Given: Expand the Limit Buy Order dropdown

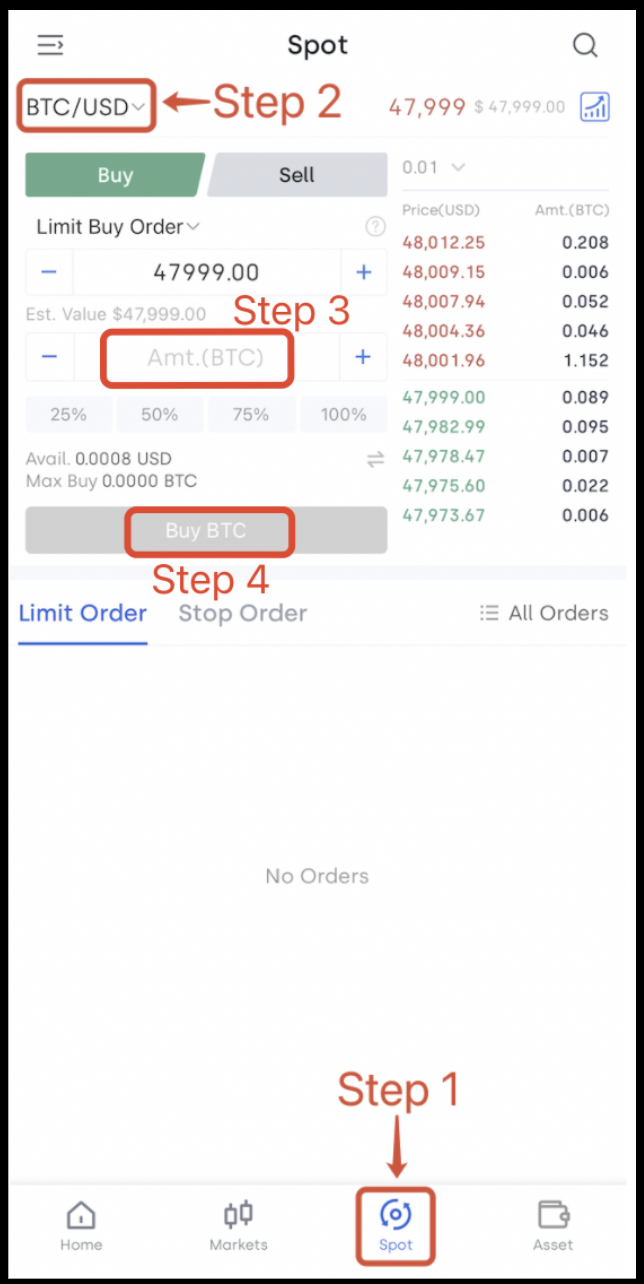Looking at the screenshot, I should coord(118,227).
